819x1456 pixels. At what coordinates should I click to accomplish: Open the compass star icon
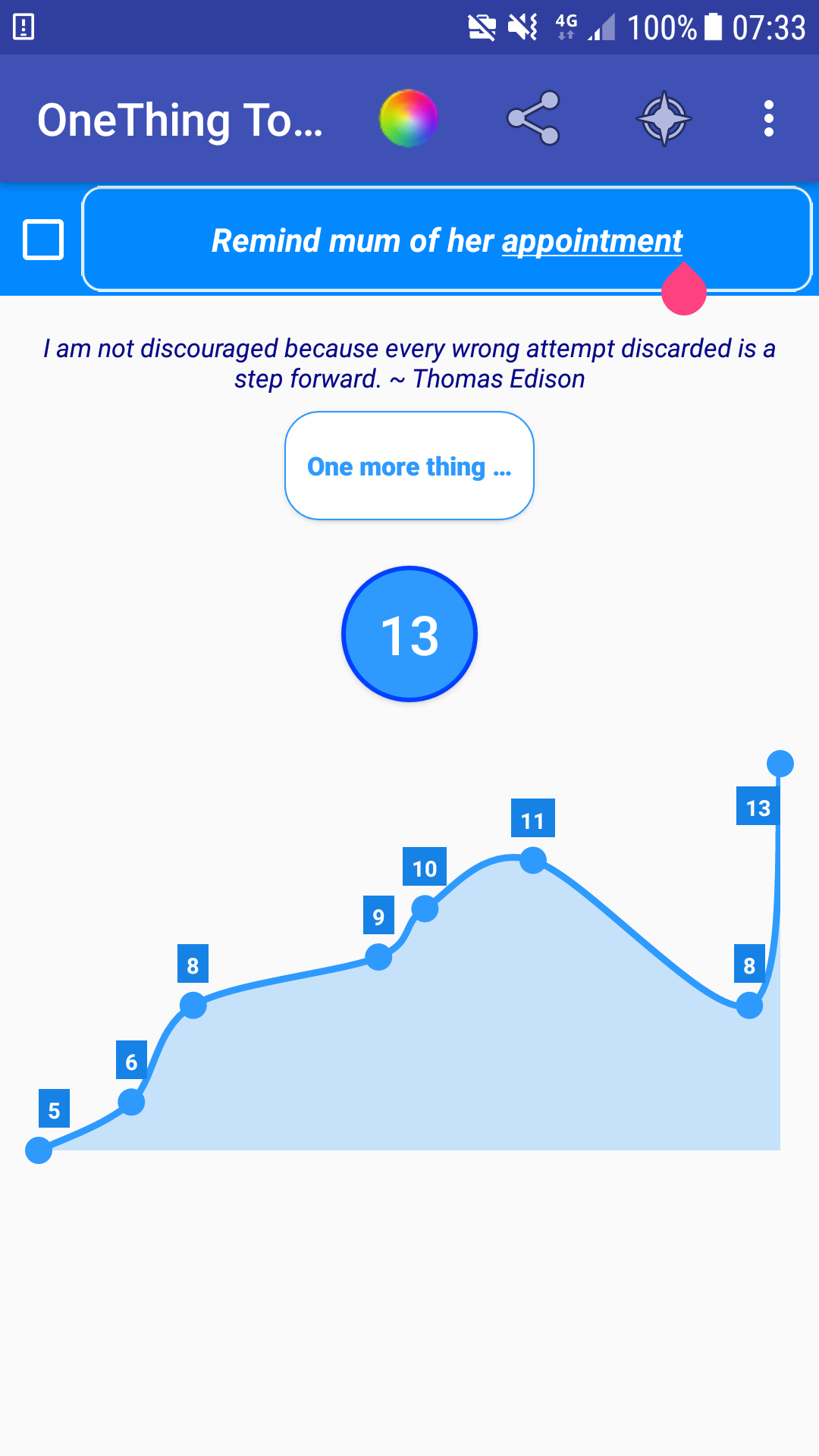[664, 118]
